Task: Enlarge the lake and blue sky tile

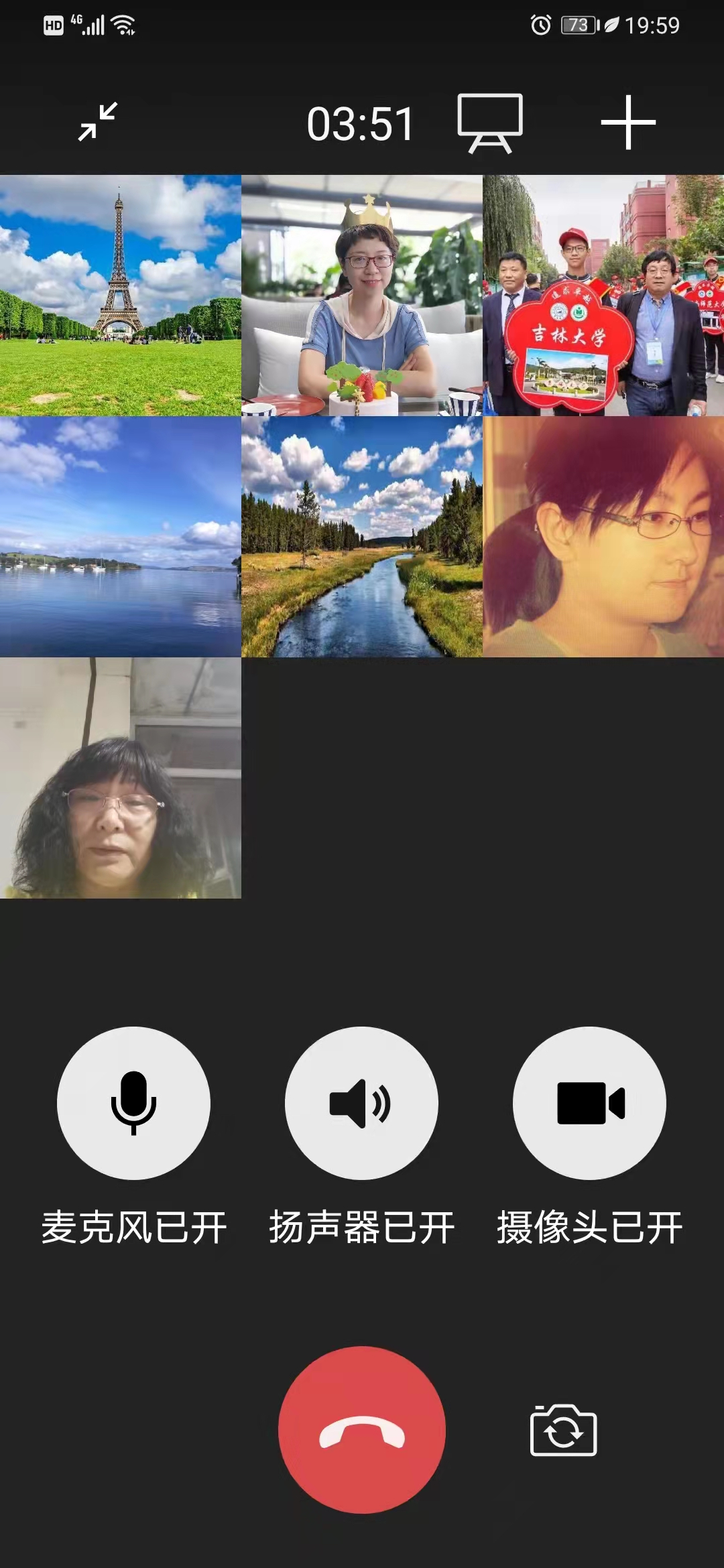Action: tap(121, 537)
